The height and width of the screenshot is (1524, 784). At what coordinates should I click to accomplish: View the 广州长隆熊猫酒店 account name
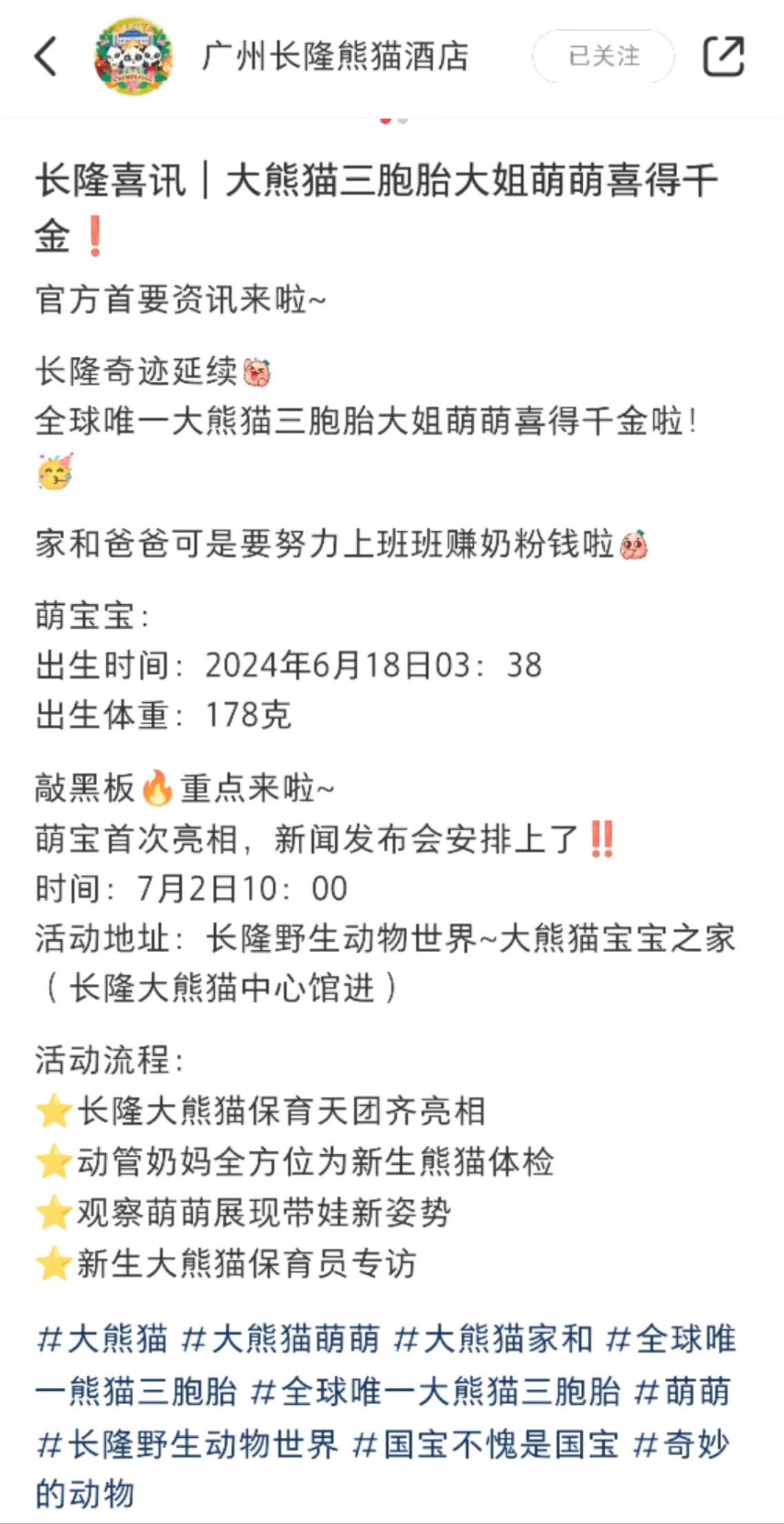pyautogui.click(x=335, y=56)
